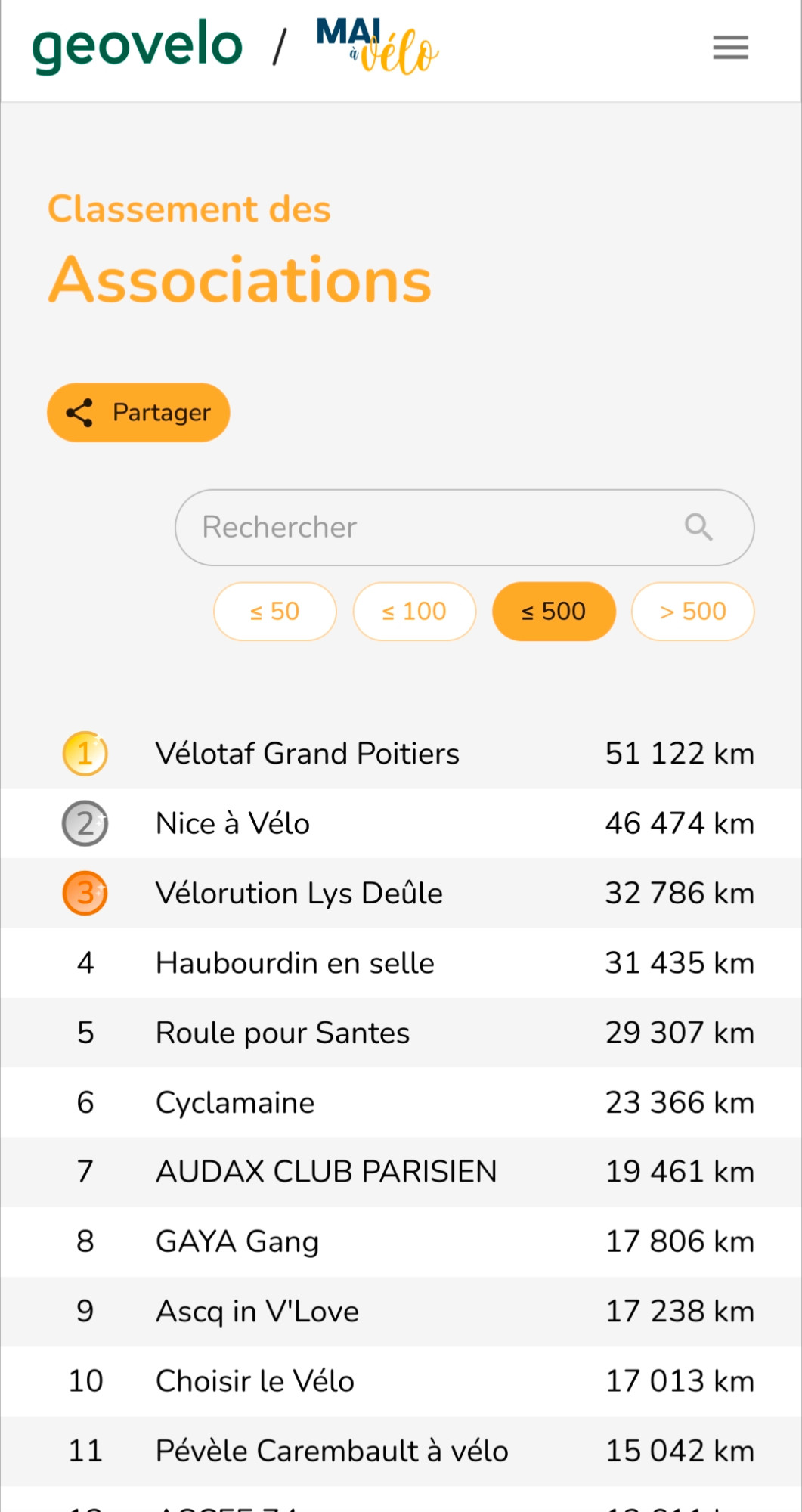Select the ≤ 50 size filter
This screenshot has height=1512, width=802.
pyautogui.click(x=275, y=611)
